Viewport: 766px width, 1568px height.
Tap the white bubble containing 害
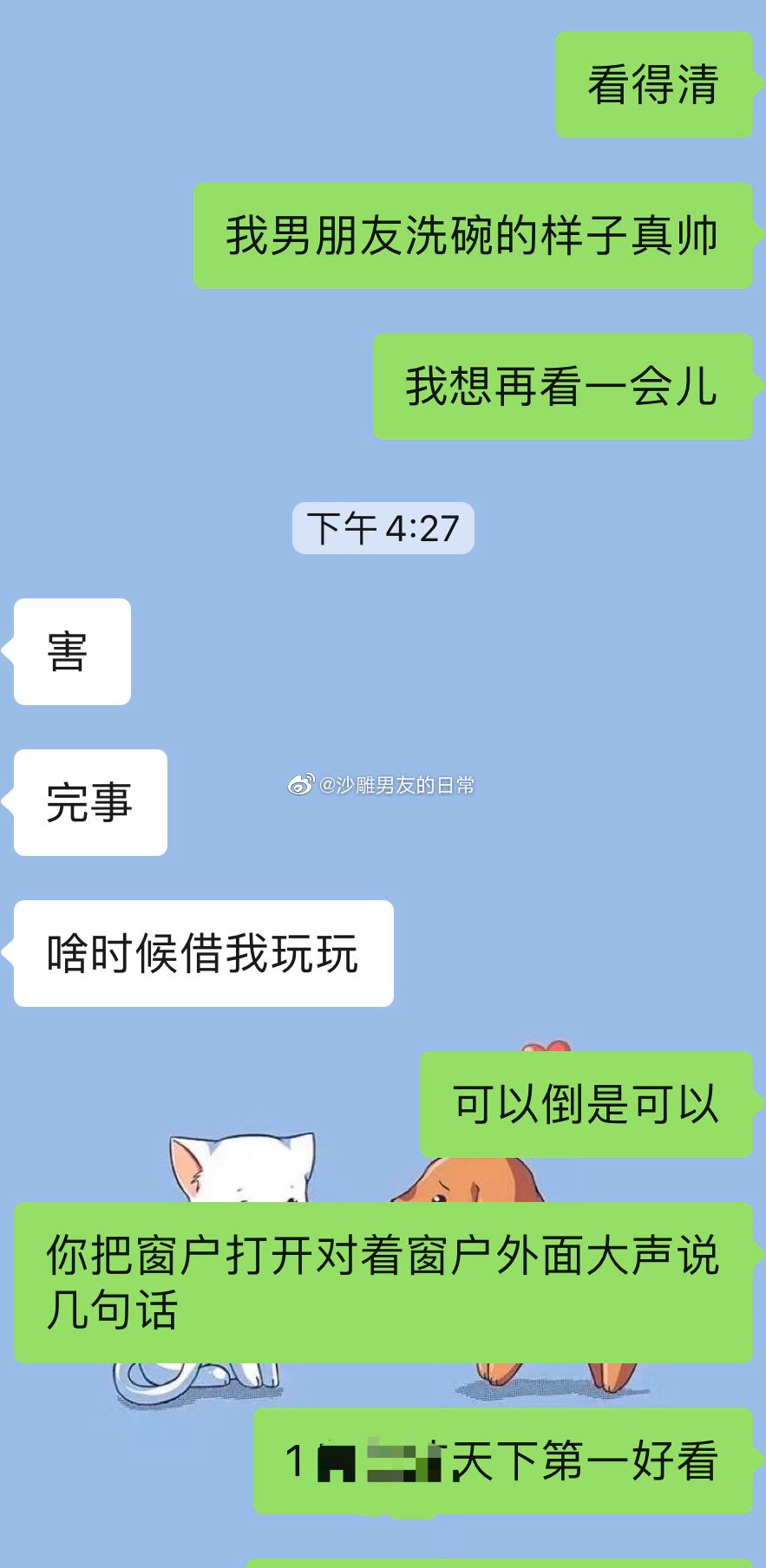[71, 651]
